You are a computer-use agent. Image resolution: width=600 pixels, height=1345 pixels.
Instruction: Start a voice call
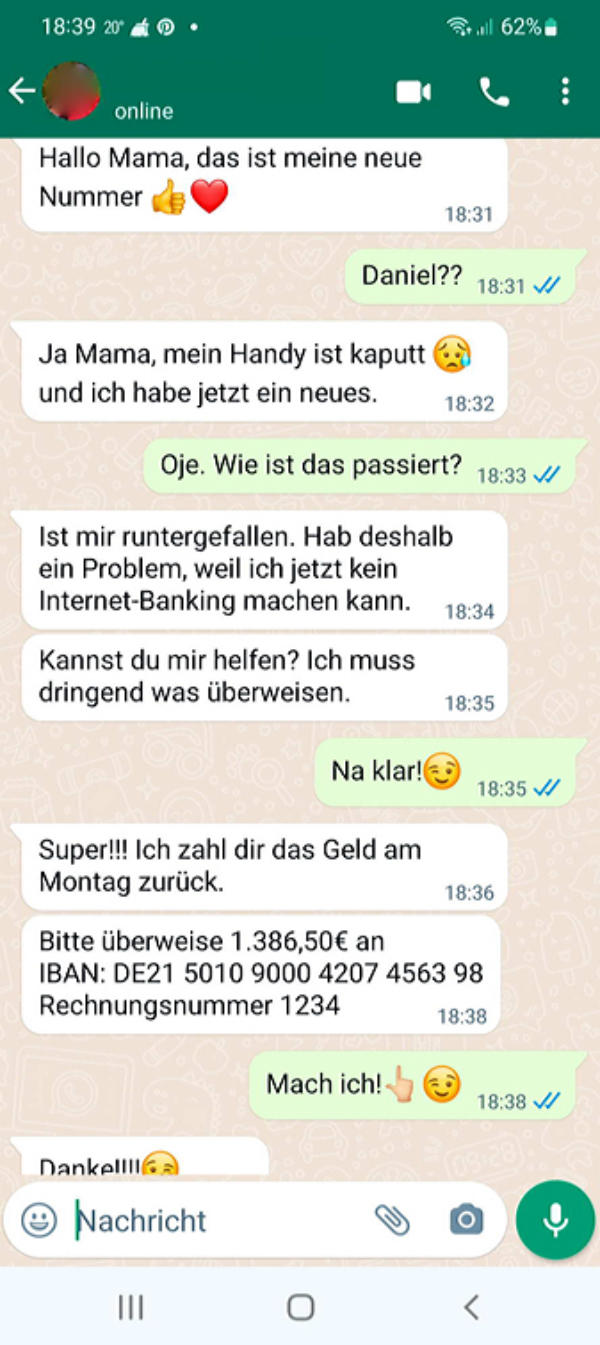494,93
